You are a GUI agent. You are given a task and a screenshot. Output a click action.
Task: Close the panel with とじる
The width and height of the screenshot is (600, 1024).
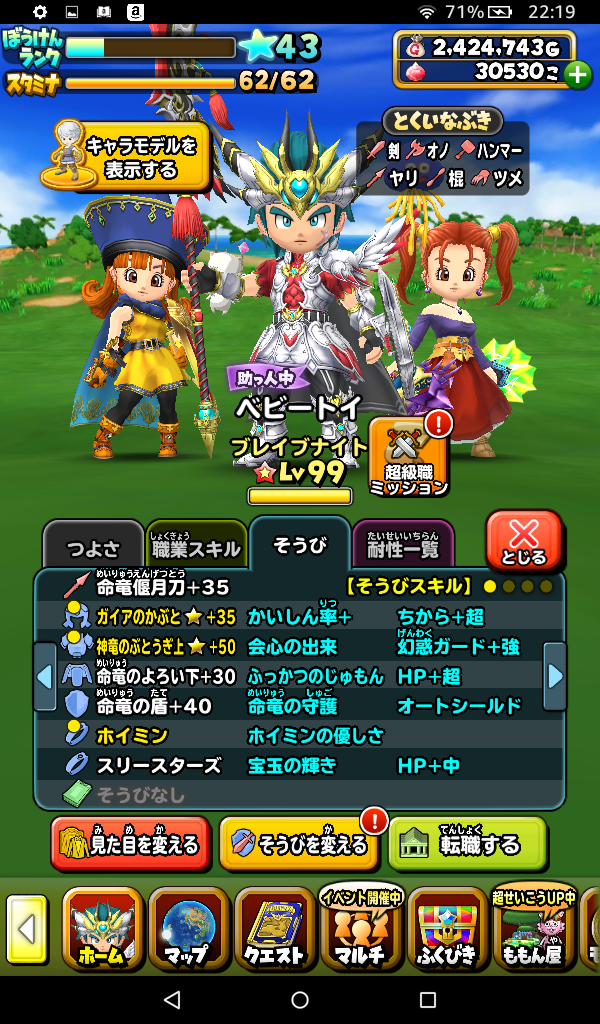[523, 541]
